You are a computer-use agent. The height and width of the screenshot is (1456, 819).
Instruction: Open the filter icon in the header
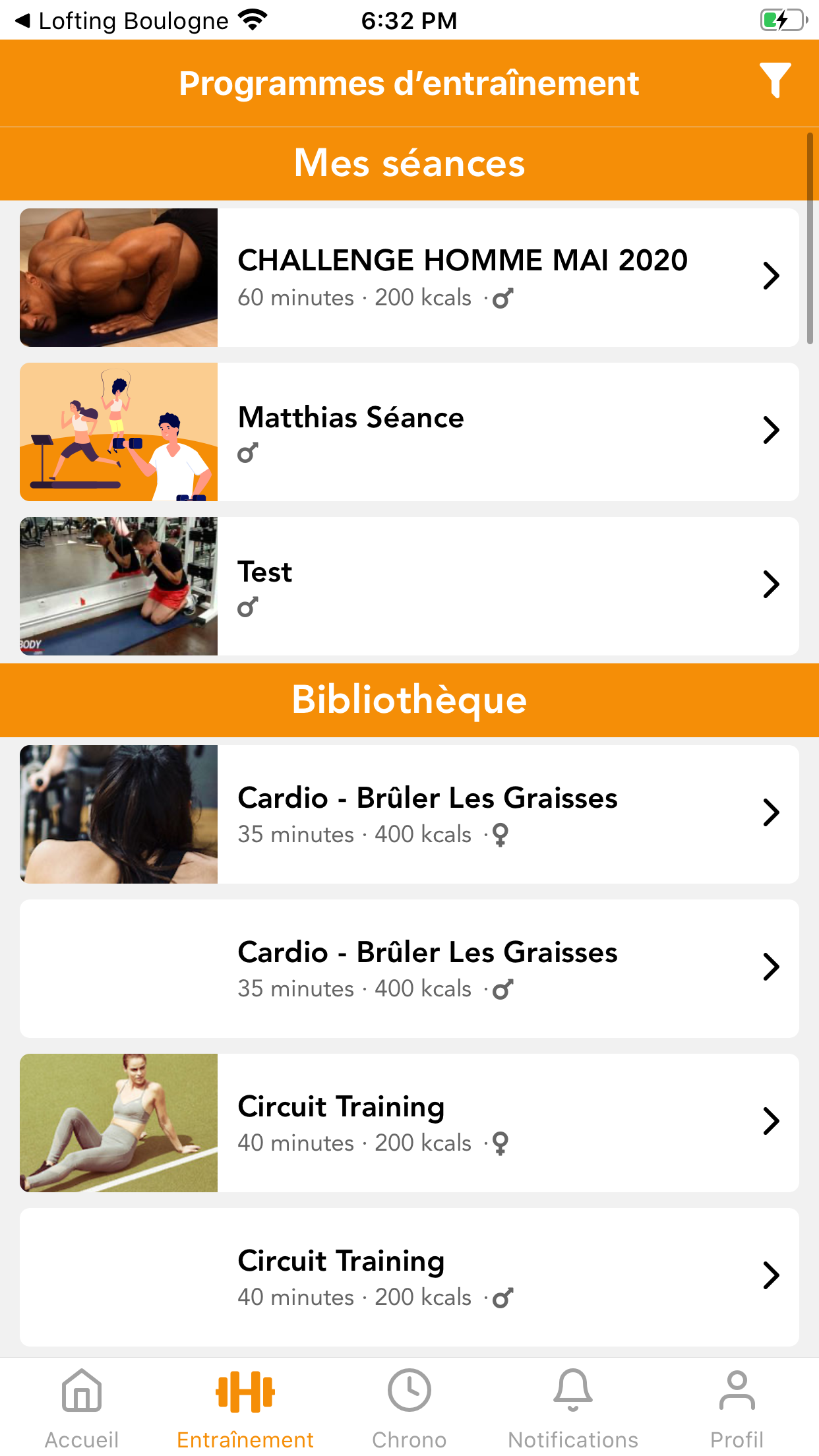coord(775,81)
